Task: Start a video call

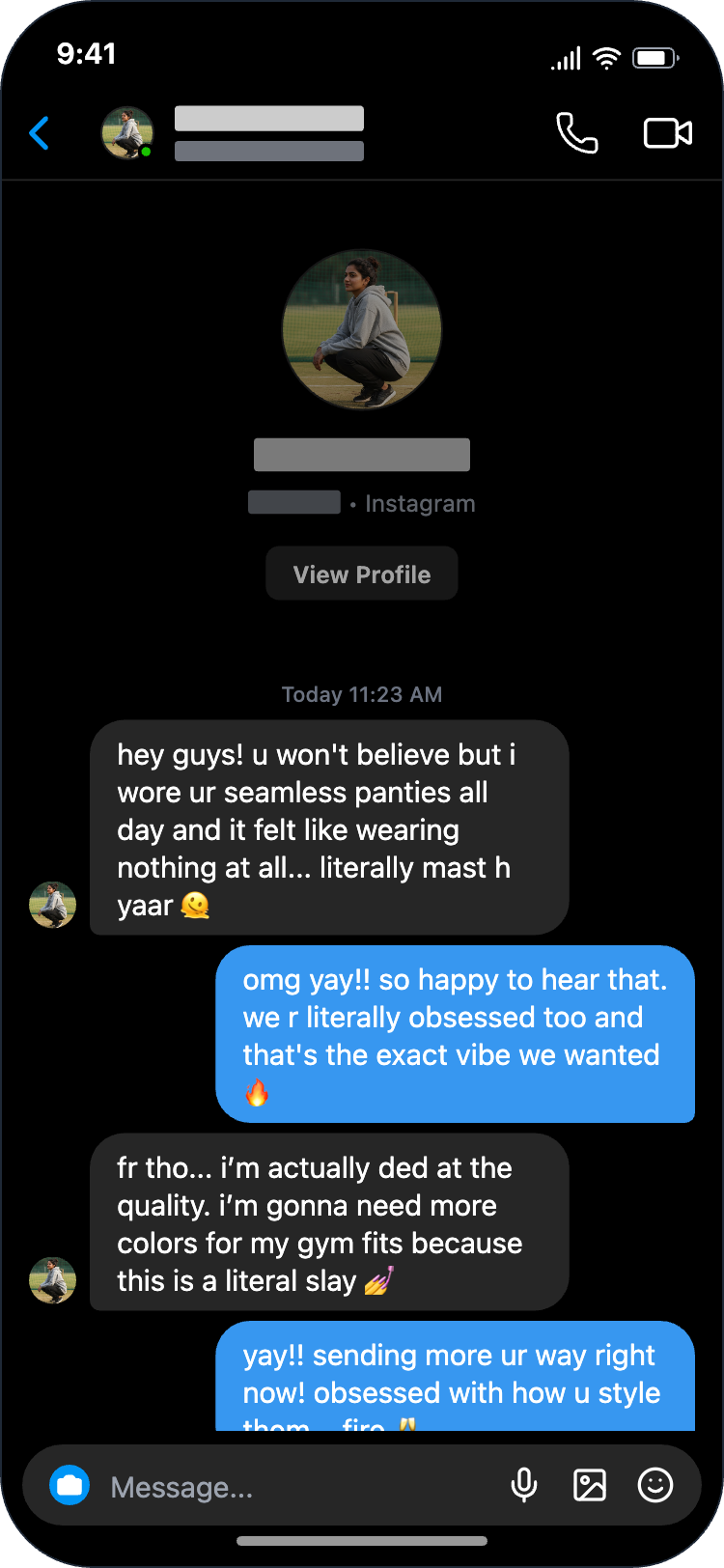Action: [667, 133]
